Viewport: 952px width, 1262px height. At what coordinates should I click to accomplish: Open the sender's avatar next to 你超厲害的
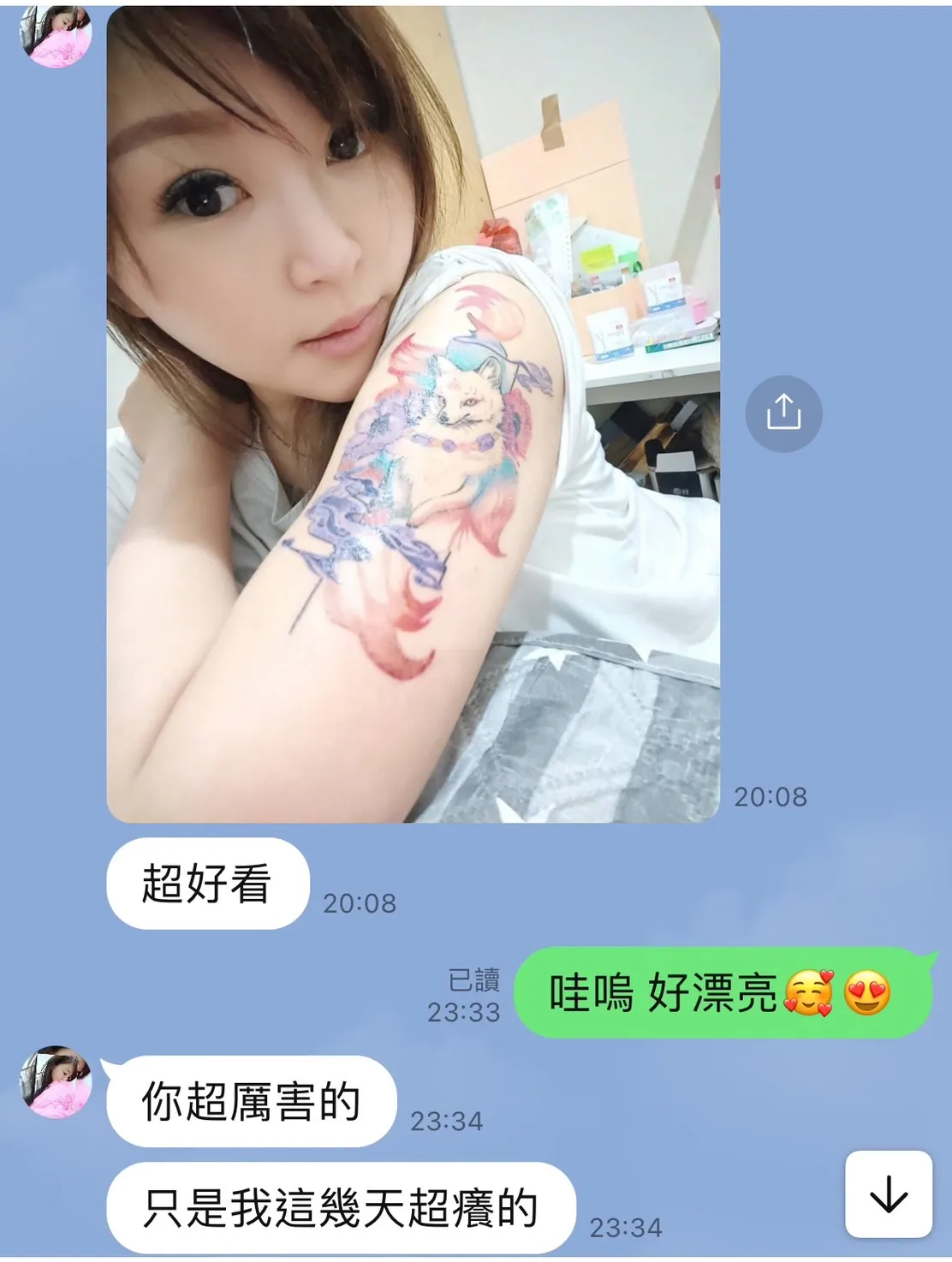(56, 1082)
